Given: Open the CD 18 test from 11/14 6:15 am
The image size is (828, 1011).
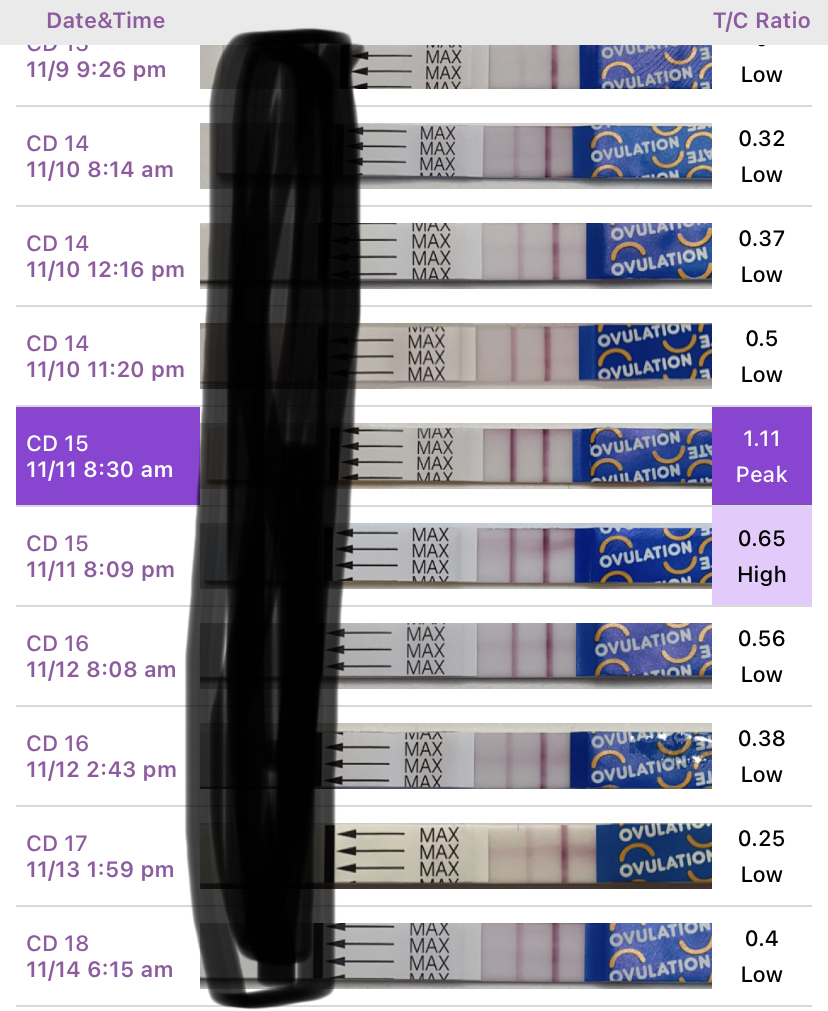Looking at the screenshot, I should tap(100, 957).
